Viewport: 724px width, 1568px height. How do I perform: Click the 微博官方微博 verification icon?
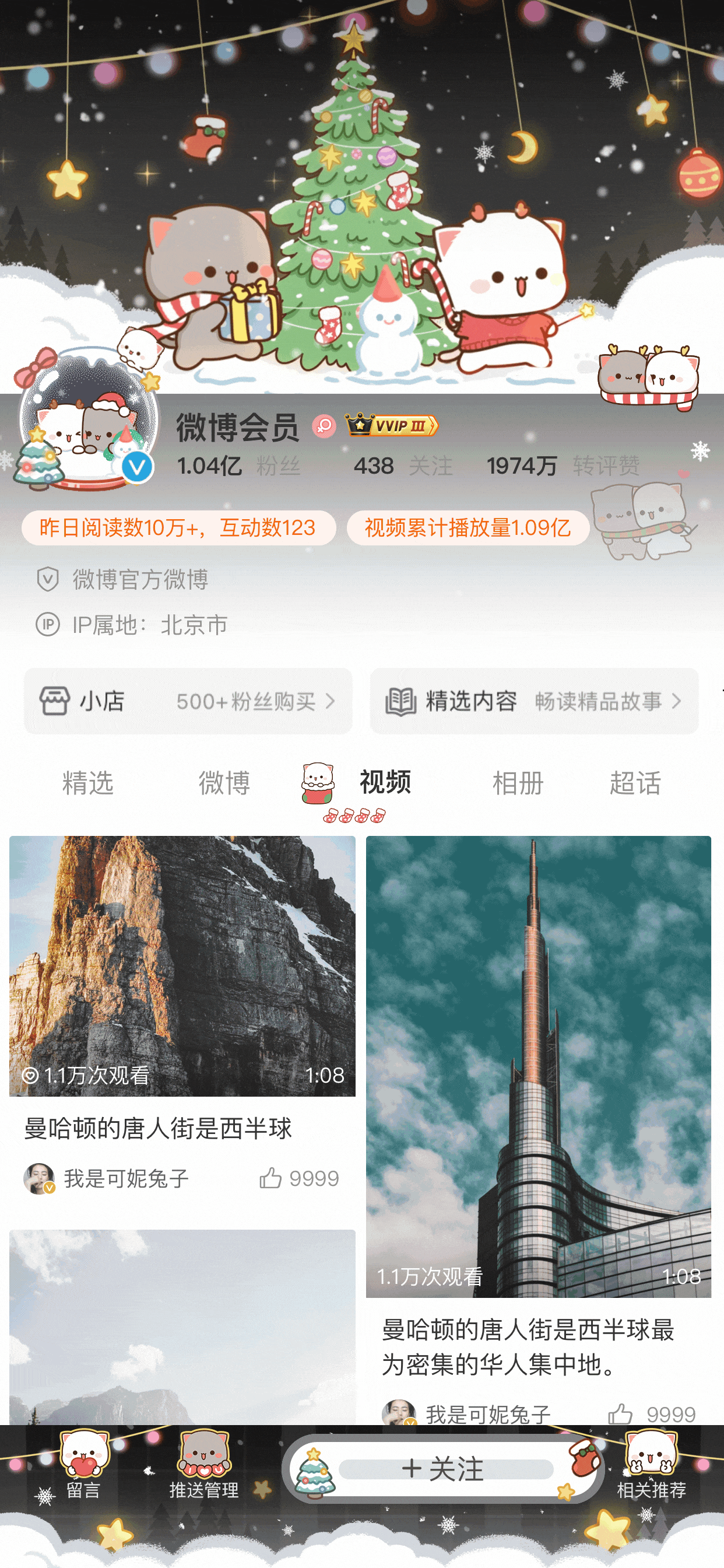tap(48, 580)
